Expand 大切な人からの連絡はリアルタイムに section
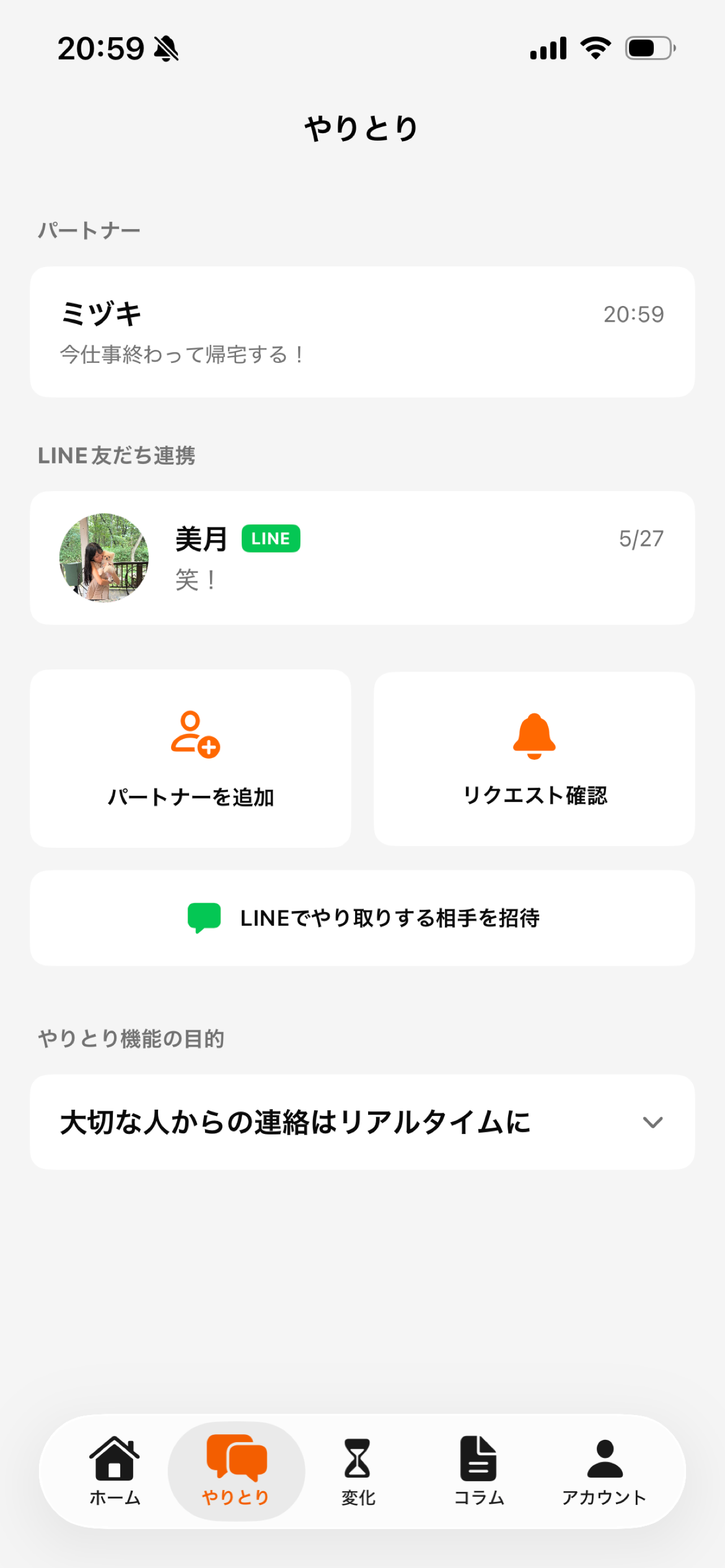The height and width of the screenshot is (1568, 725). click(362, 1122)
